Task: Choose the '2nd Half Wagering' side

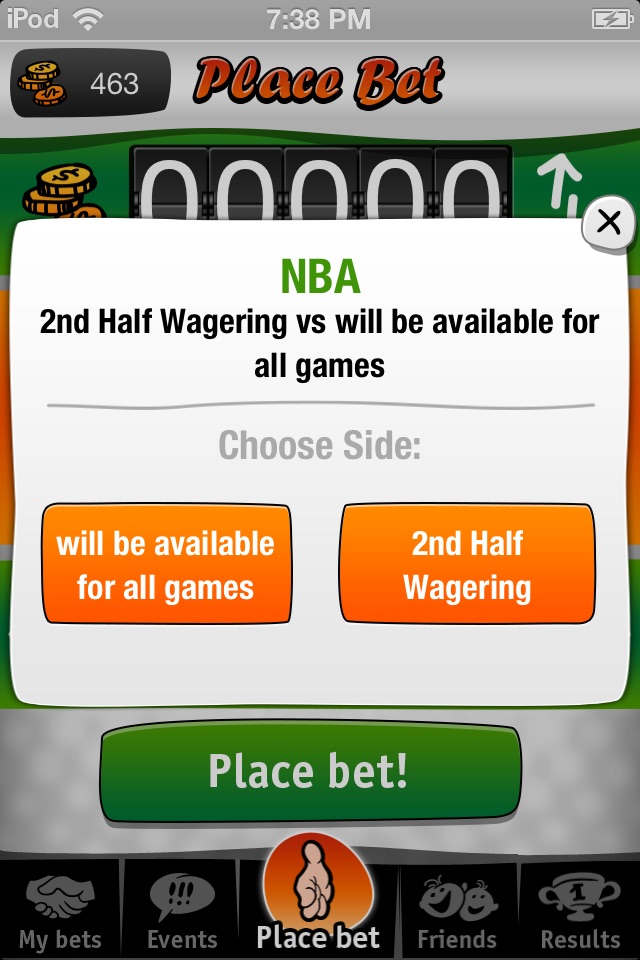Action: coord(467,564)
